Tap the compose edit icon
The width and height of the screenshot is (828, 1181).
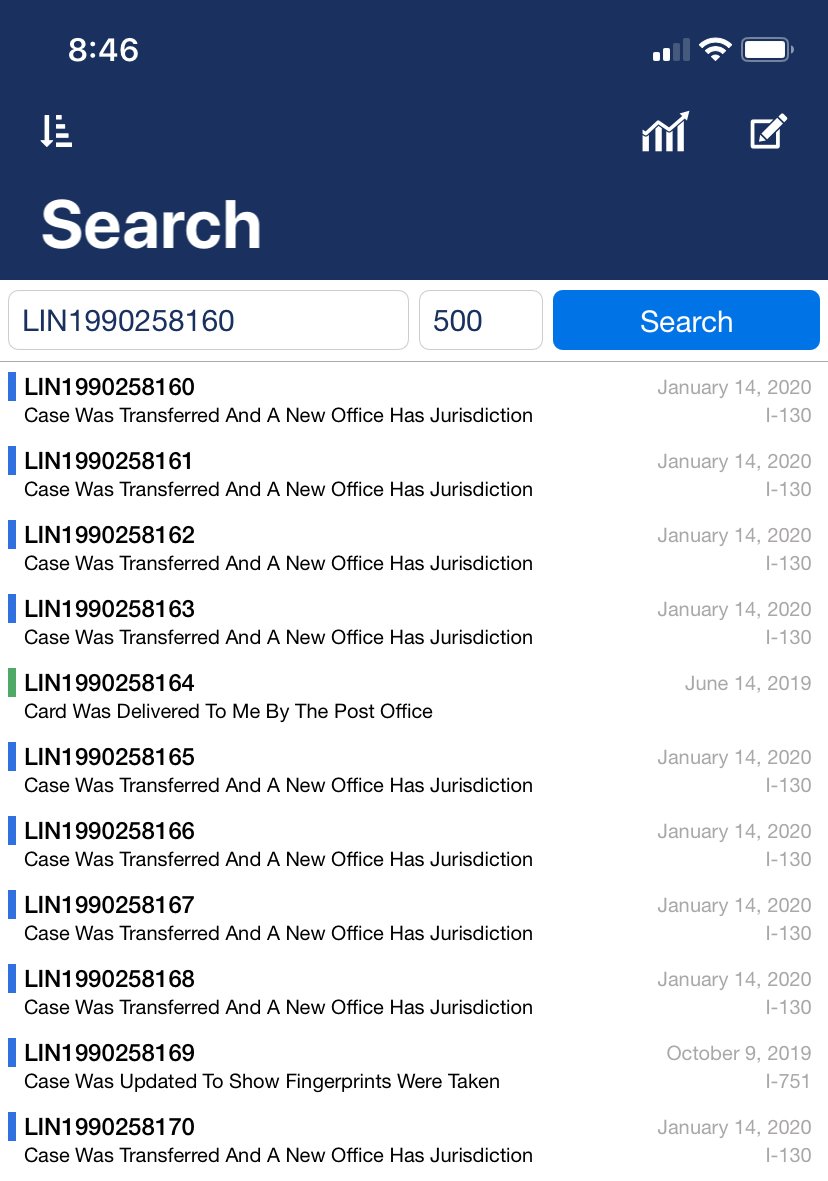tap(768, 132)
